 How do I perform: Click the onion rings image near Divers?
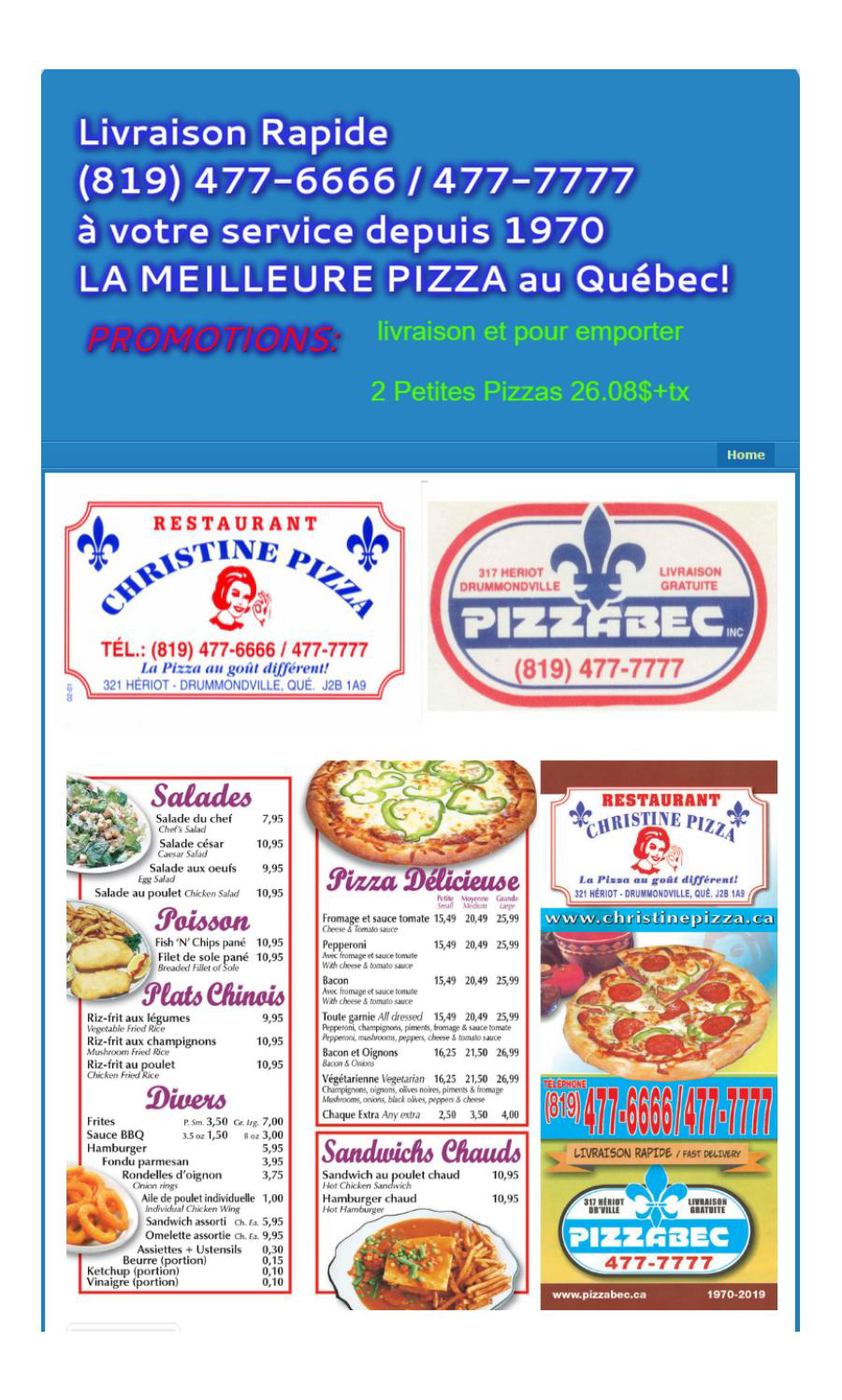(100, 1210)
